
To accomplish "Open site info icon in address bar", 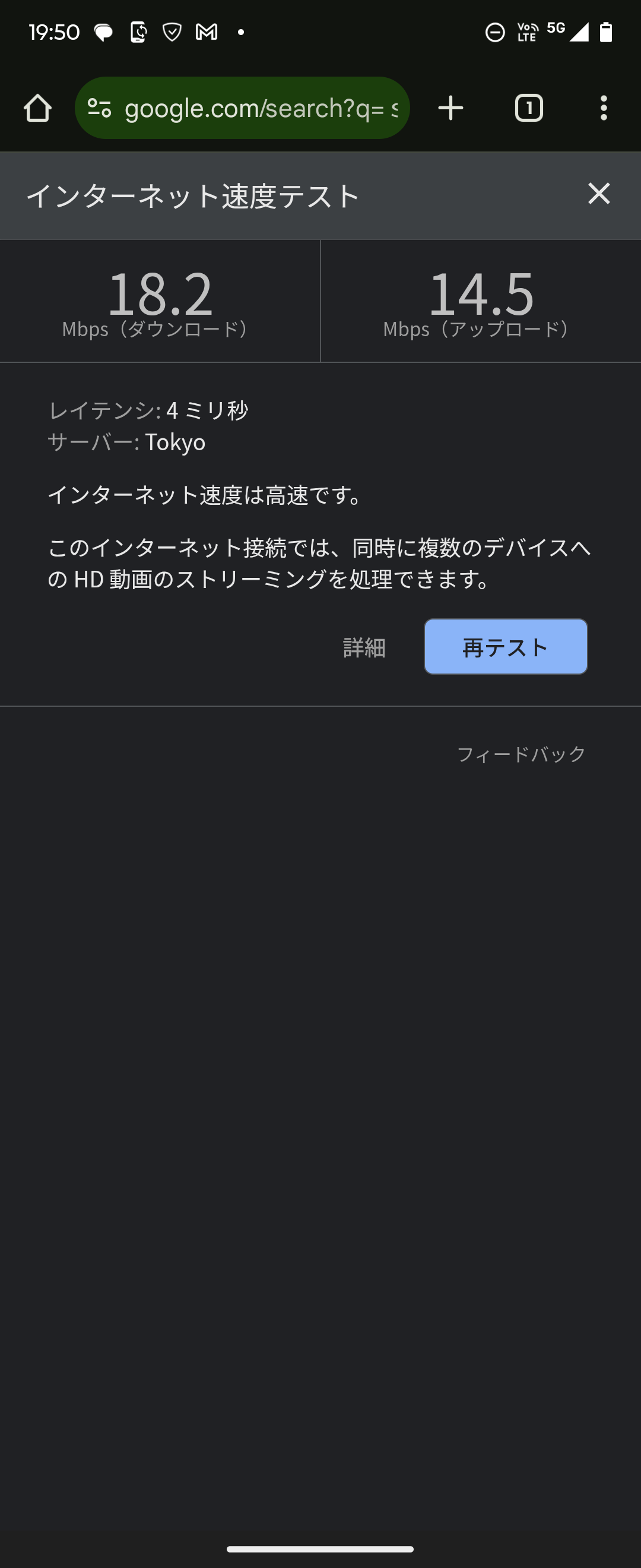I will point(100,108).
